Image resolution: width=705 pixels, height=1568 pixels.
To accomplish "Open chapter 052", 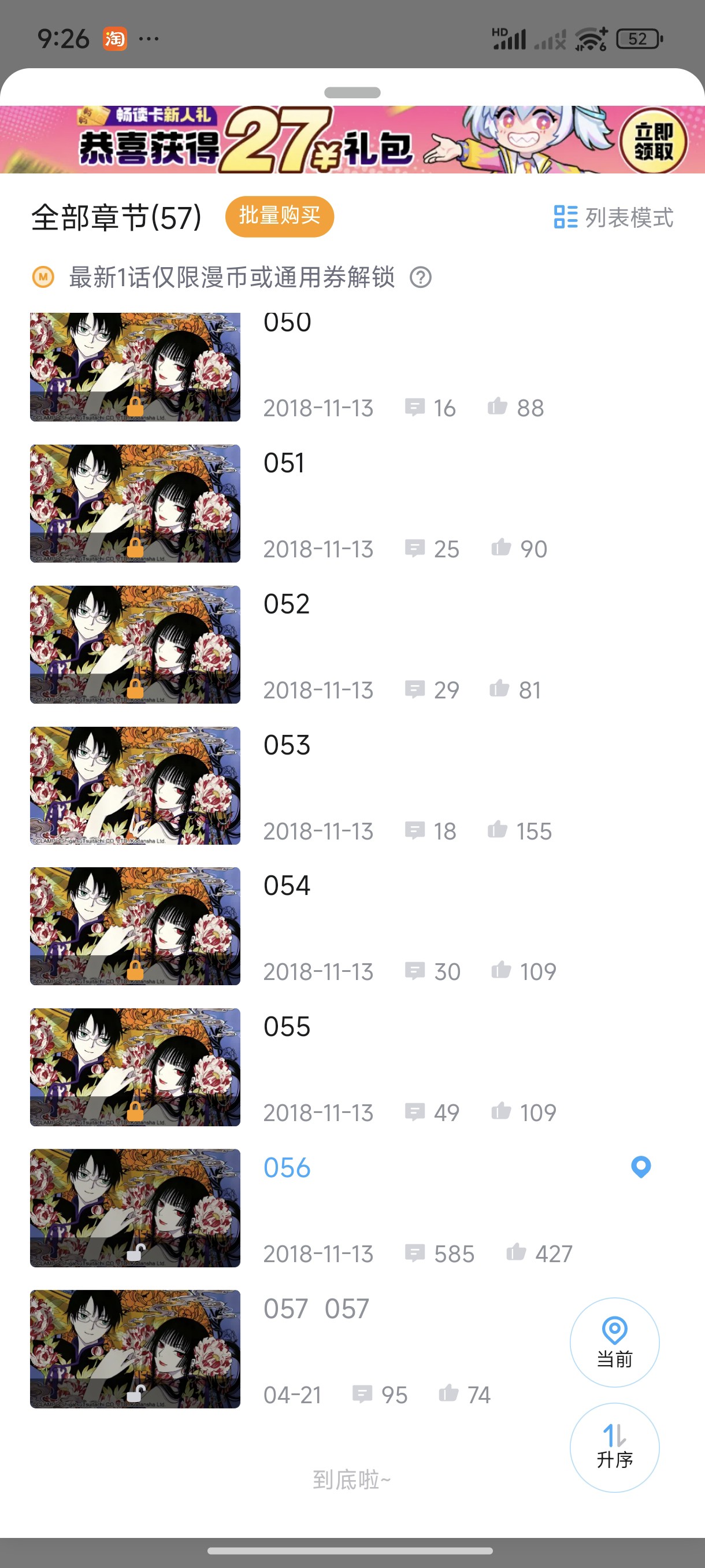I will point(352,645).
